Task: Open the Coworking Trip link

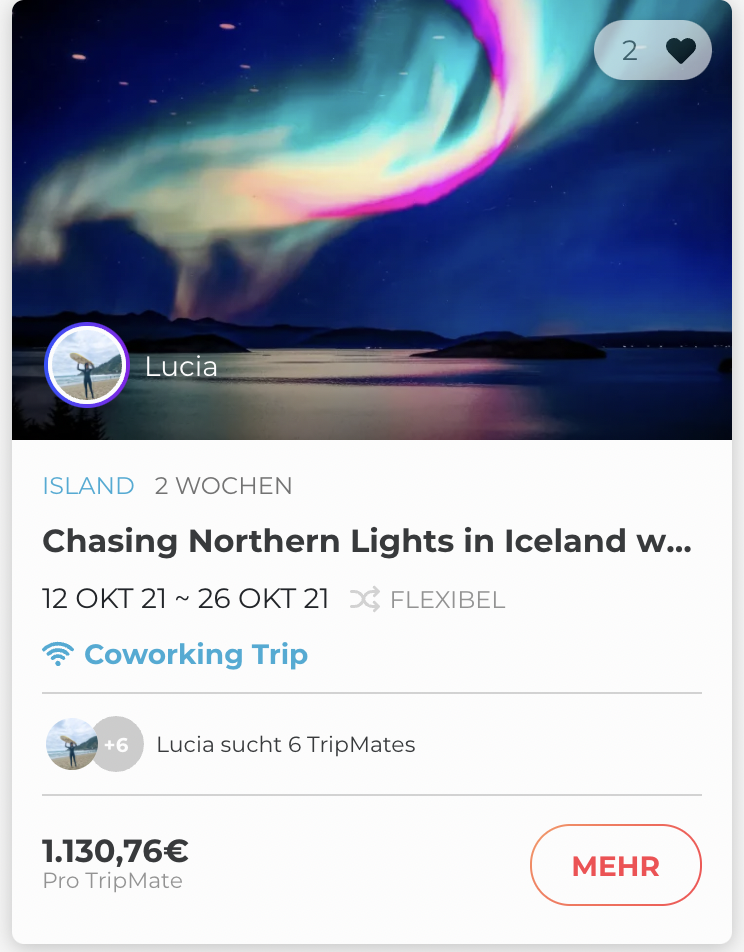Action: tap(195, 654)
